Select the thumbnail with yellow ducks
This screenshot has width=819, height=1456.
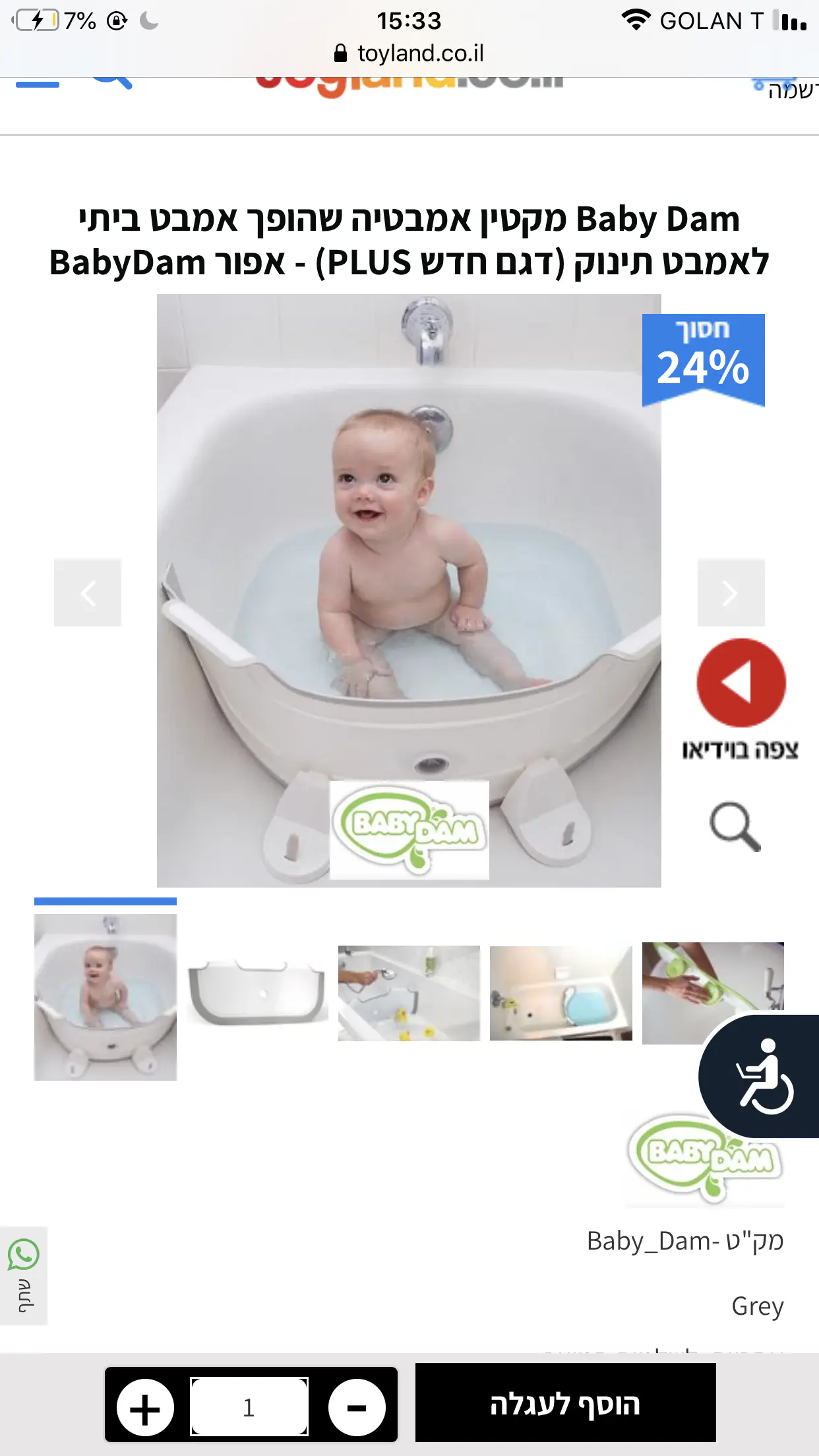[409, 993]
